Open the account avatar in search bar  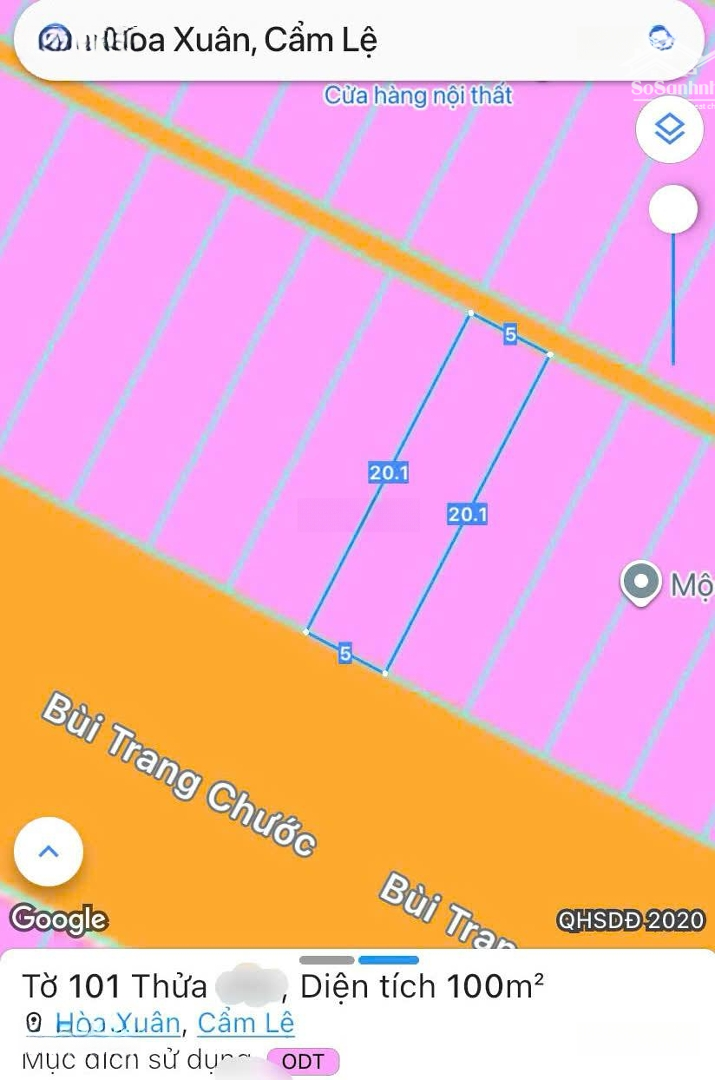(660, 39)
